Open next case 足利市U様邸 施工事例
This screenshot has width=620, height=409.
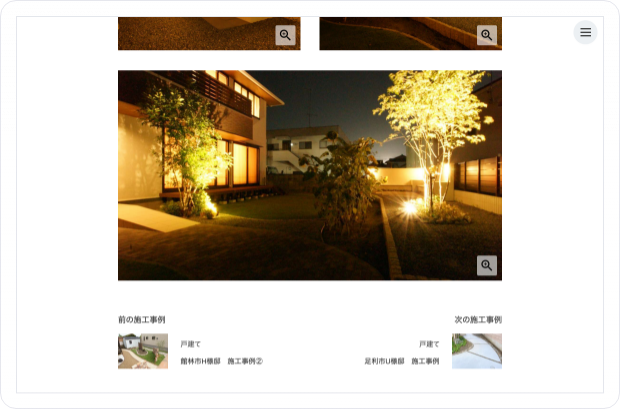[x=402, y=361]
